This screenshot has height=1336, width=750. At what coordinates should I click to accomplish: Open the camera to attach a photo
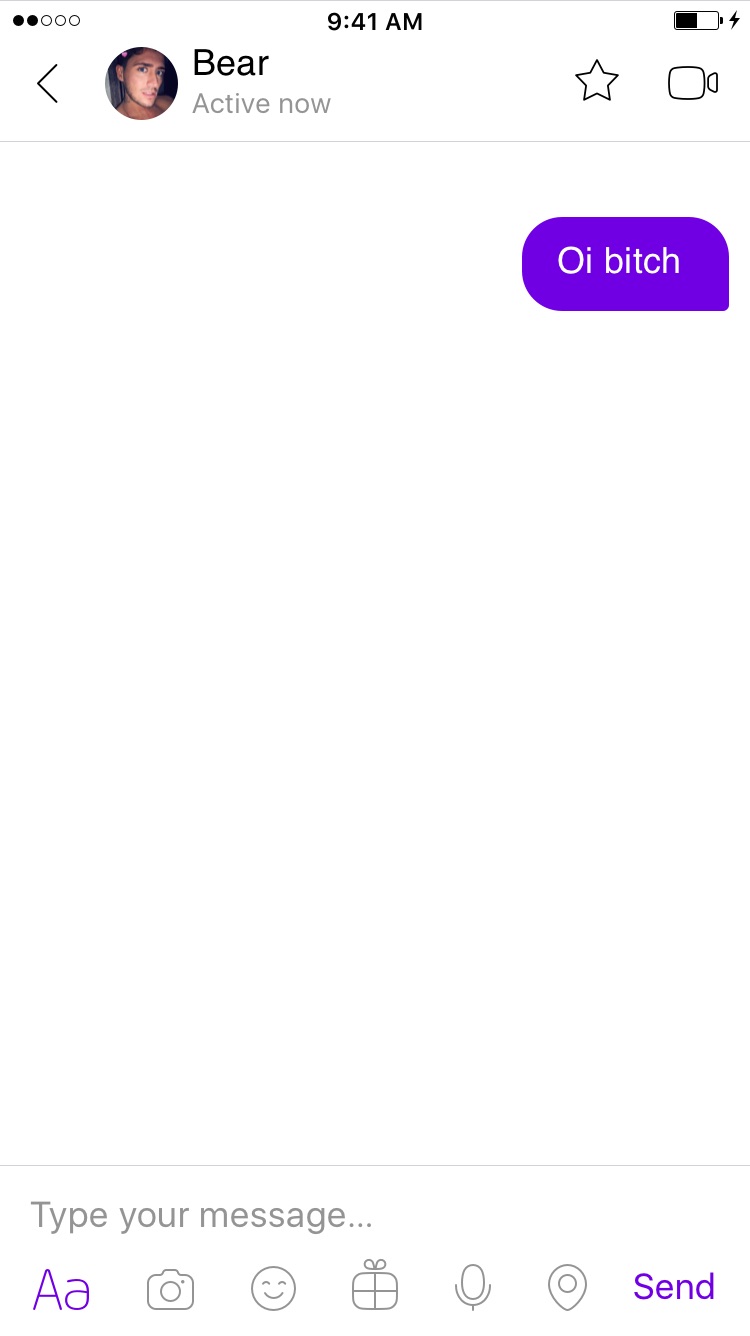(x=170, y=1289)
